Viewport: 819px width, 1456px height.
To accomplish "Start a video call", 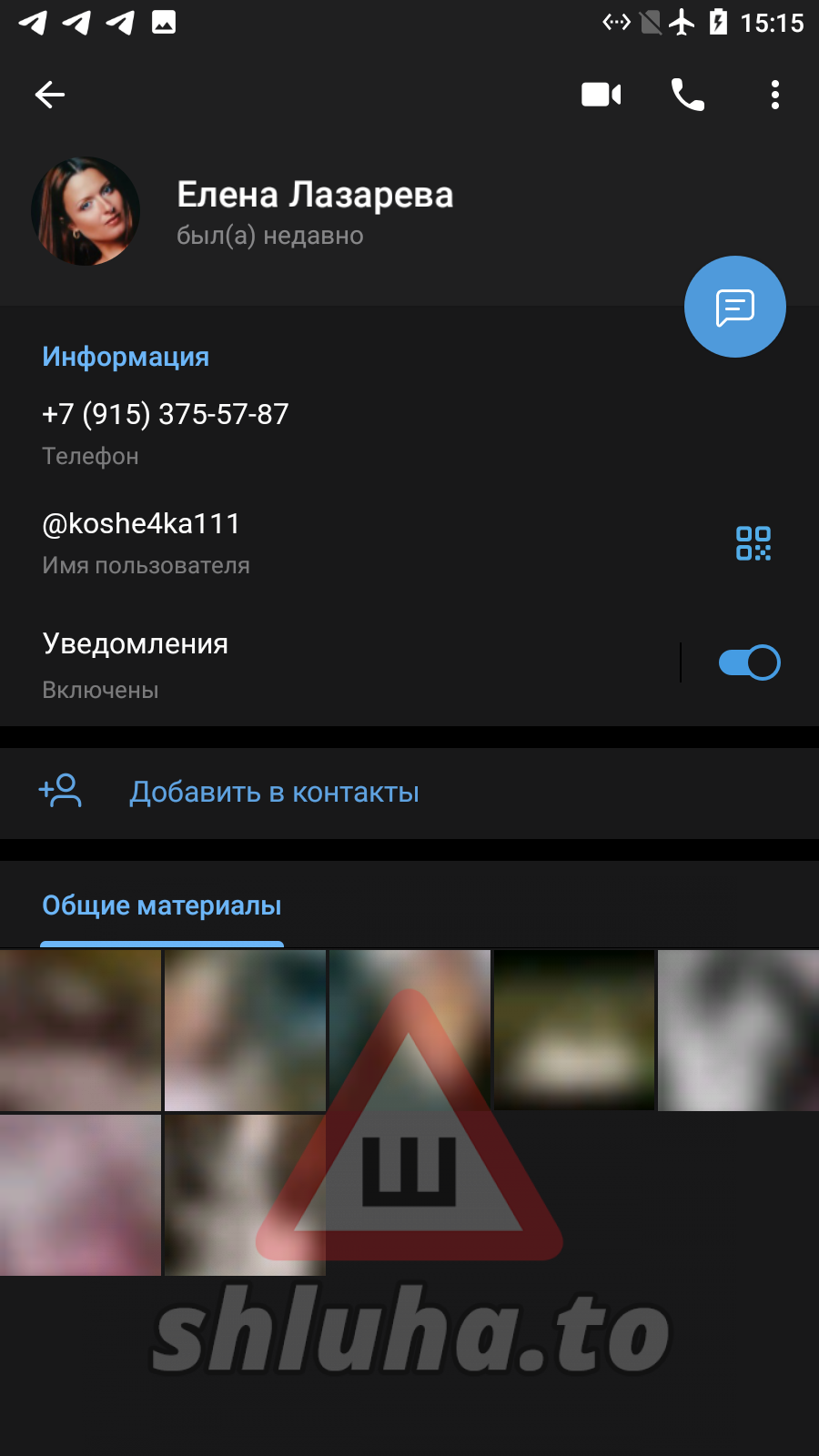I will click(601, 95).
